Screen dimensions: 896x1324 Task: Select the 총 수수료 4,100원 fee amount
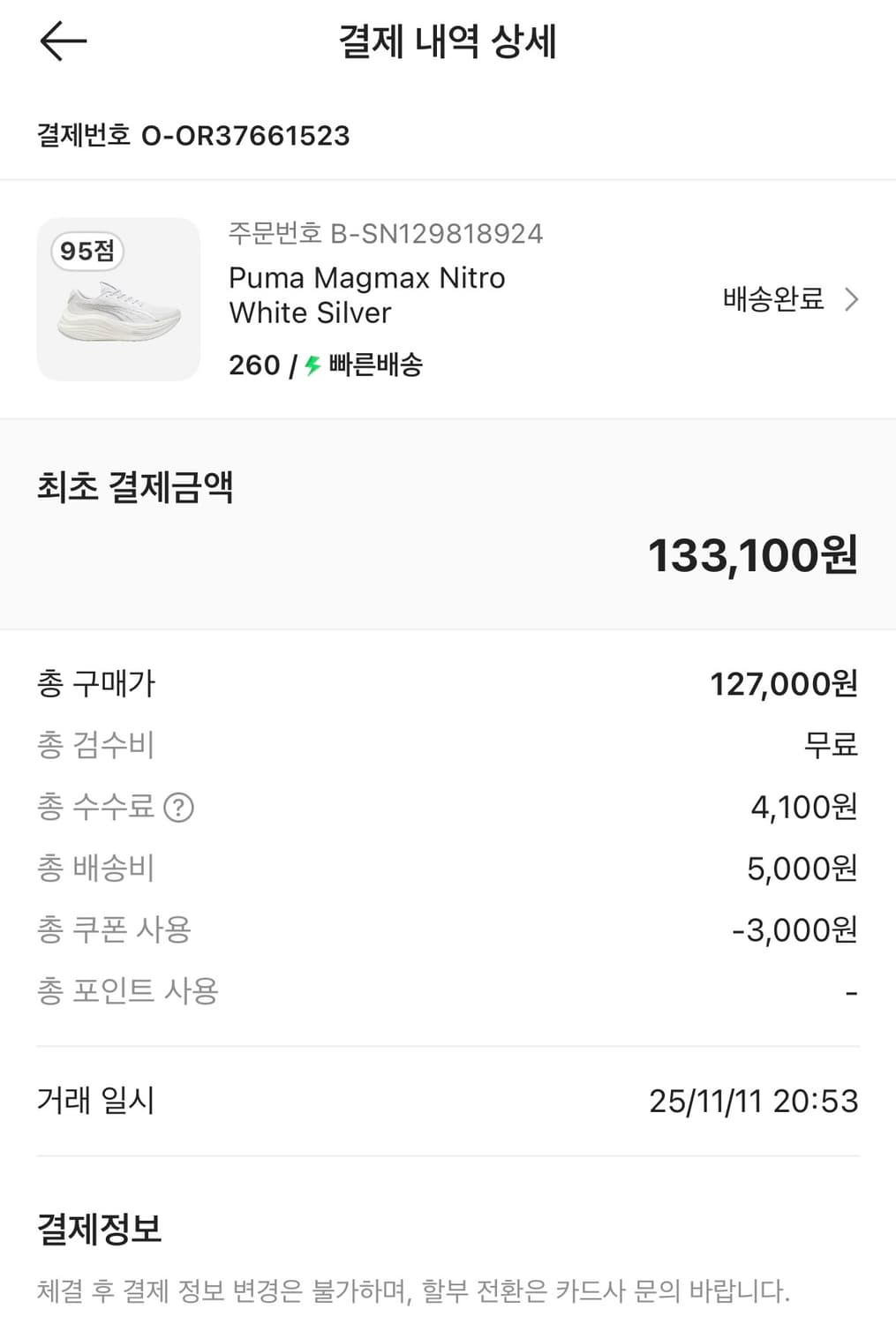(x=799, y=806)
